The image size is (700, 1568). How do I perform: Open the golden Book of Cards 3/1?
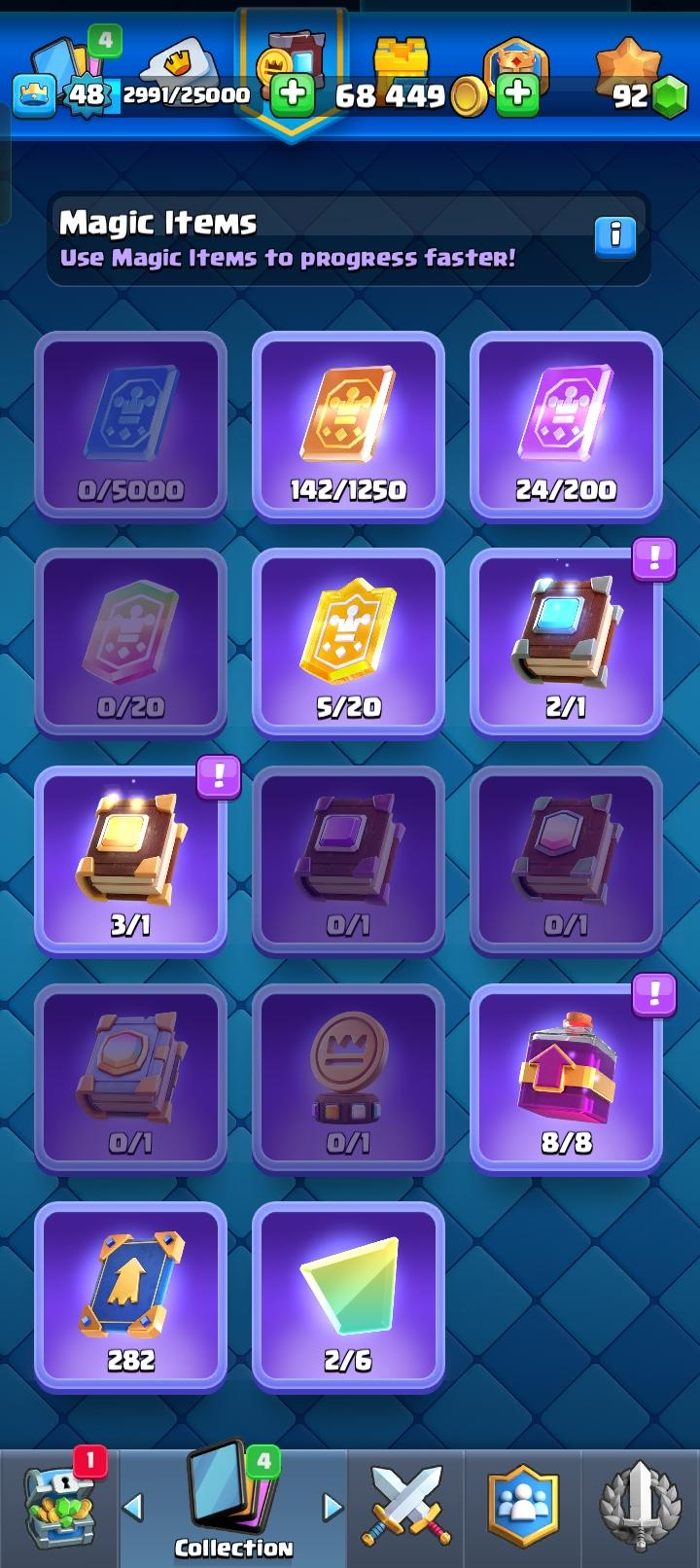[130, 861]
